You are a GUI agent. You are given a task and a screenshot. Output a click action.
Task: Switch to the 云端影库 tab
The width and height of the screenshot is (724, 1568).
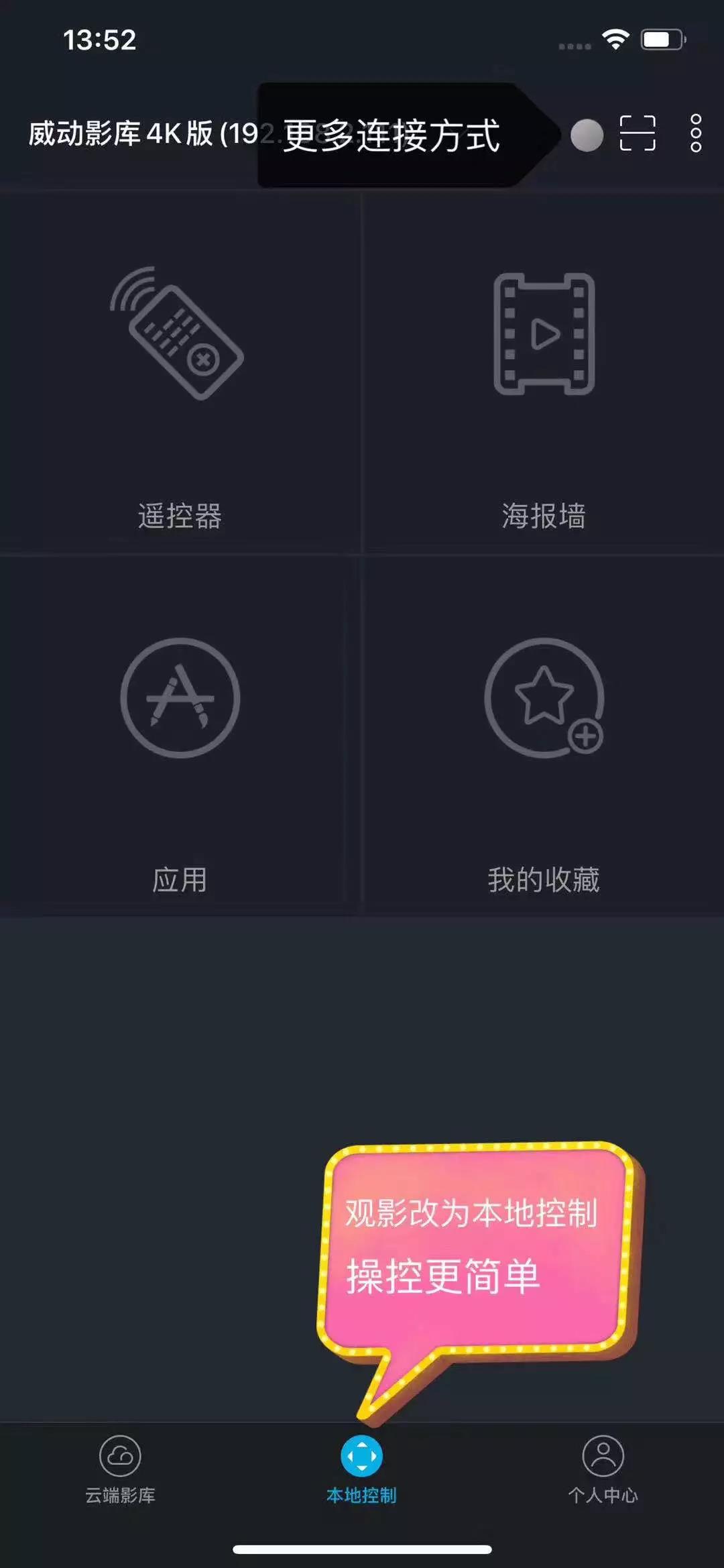(x=120, y=1469)
